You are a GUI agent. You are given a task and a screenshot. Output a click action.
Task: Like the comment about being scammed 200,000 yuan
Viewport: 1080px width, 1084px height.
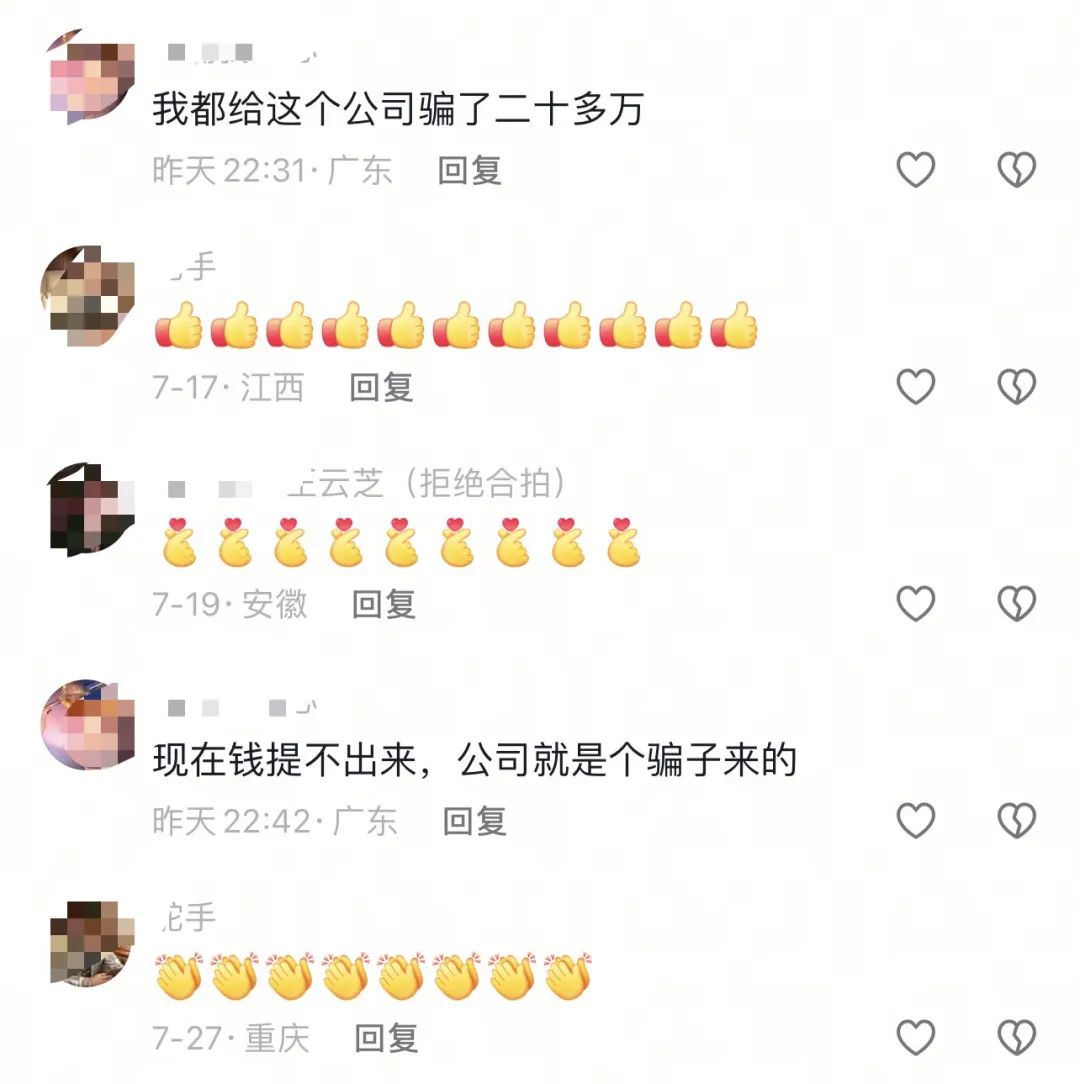pos(915,171)
